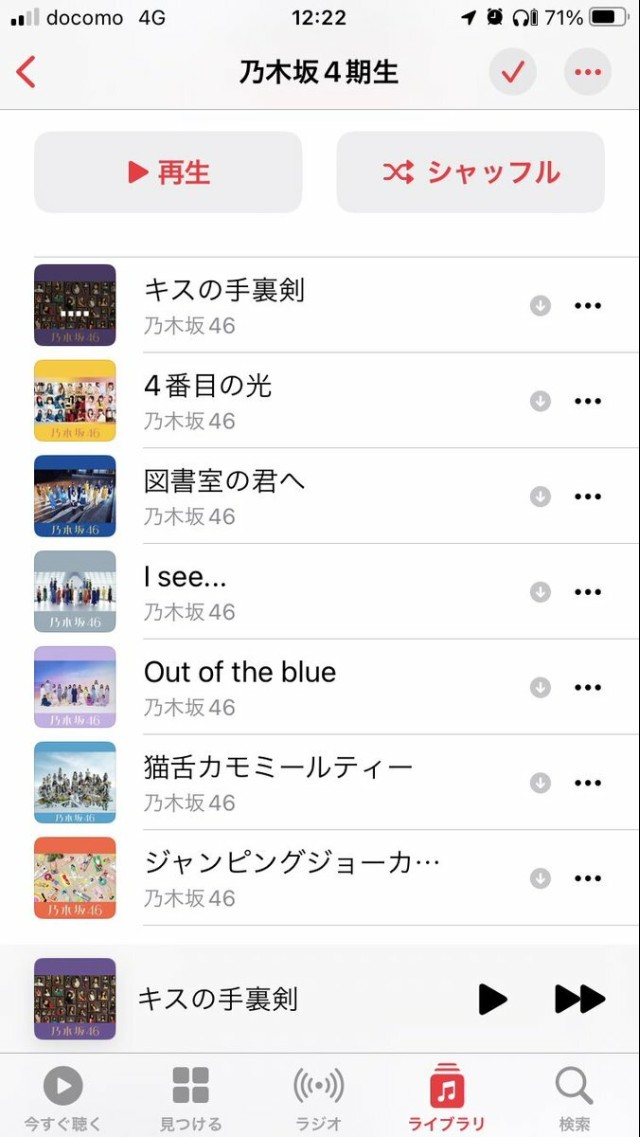Open the playlist overflow menu in header
The image size is (640, 1137).
pos(588,72)
